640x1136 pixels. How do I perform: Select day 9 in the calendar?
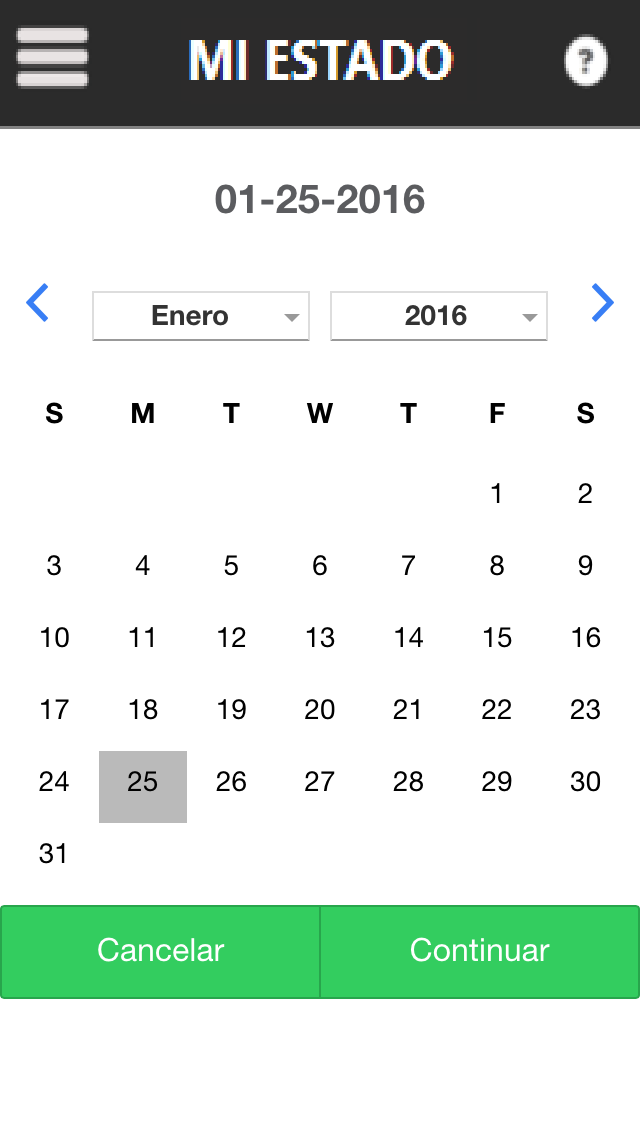coord(585,566)
